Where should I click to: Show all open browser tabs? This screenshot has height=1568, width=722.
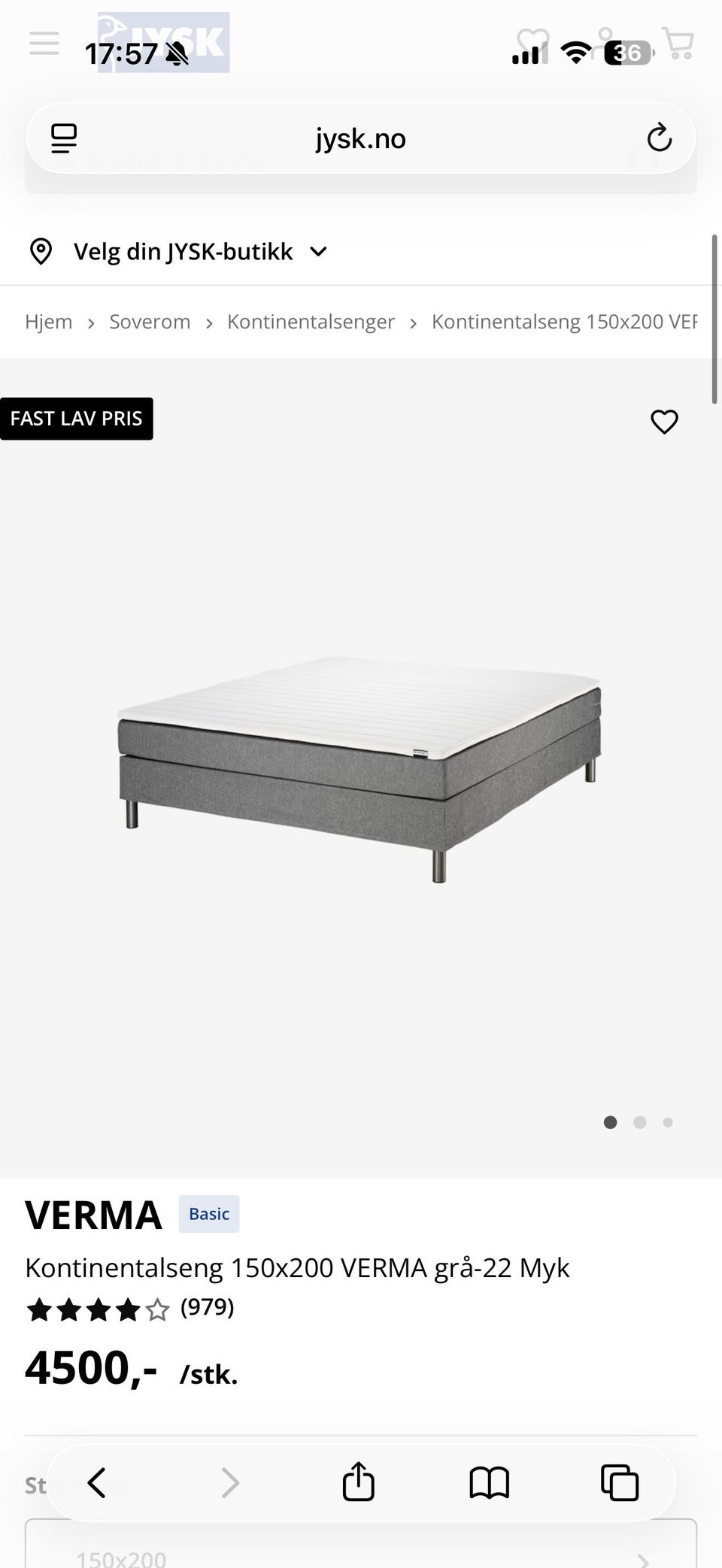pos(620,1483)
